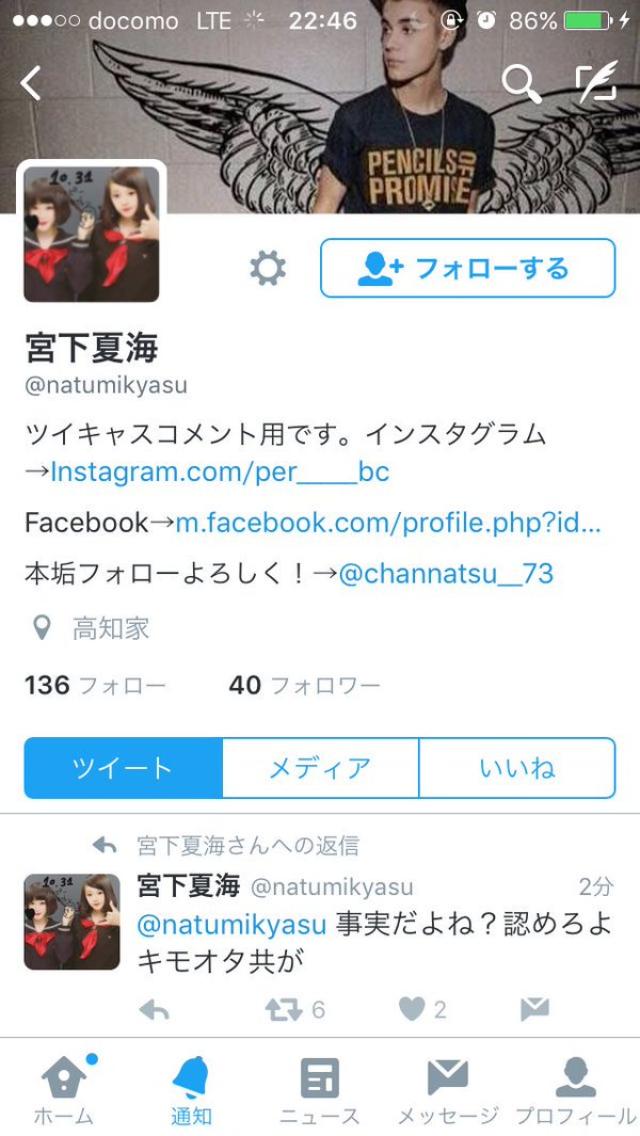Go to the ホーム tab
This screenshot has height=1136, width=640.
(x=63, y=1090)
